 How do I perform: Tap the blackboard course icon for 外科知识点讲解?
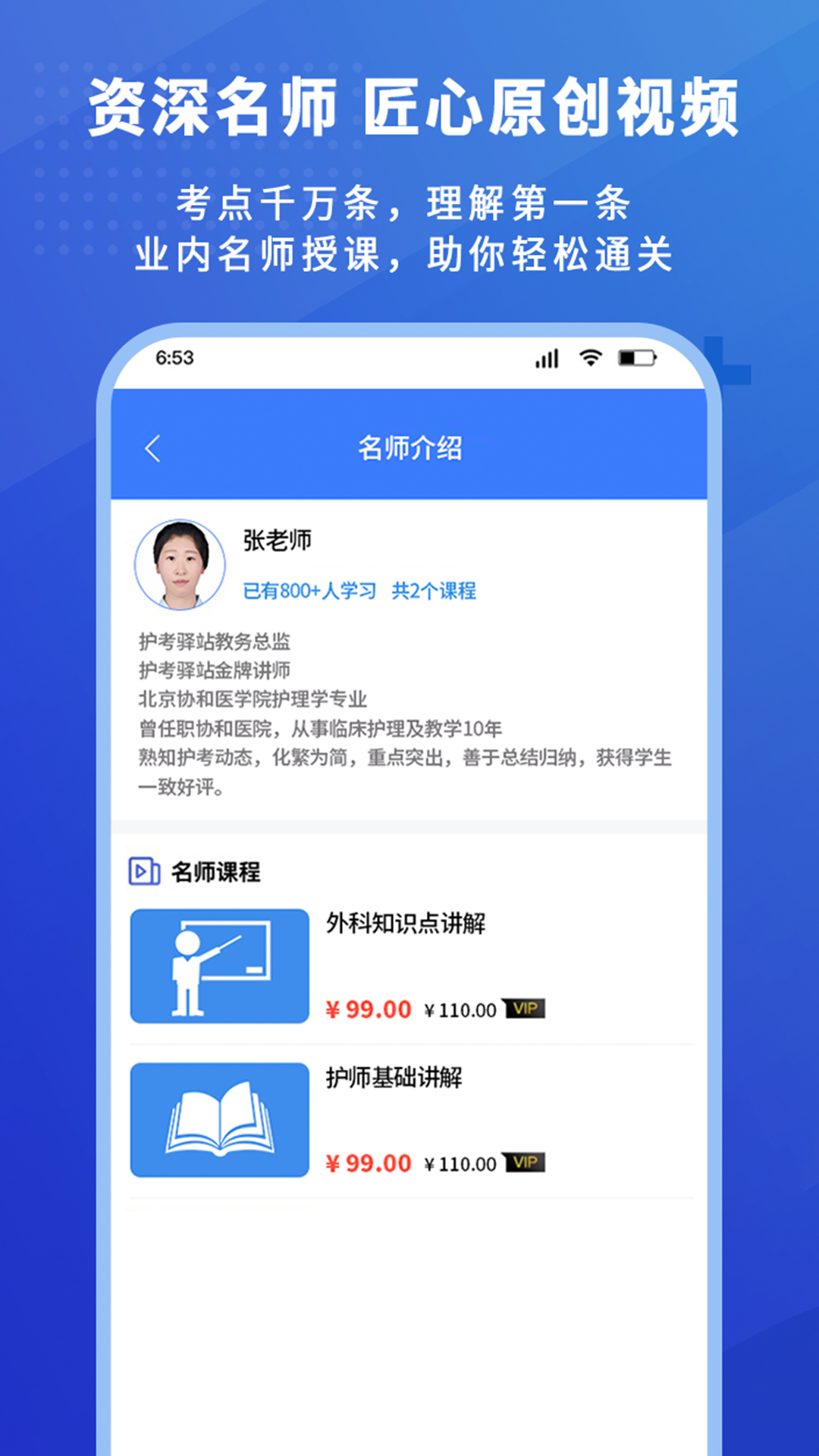click(218, 966)
